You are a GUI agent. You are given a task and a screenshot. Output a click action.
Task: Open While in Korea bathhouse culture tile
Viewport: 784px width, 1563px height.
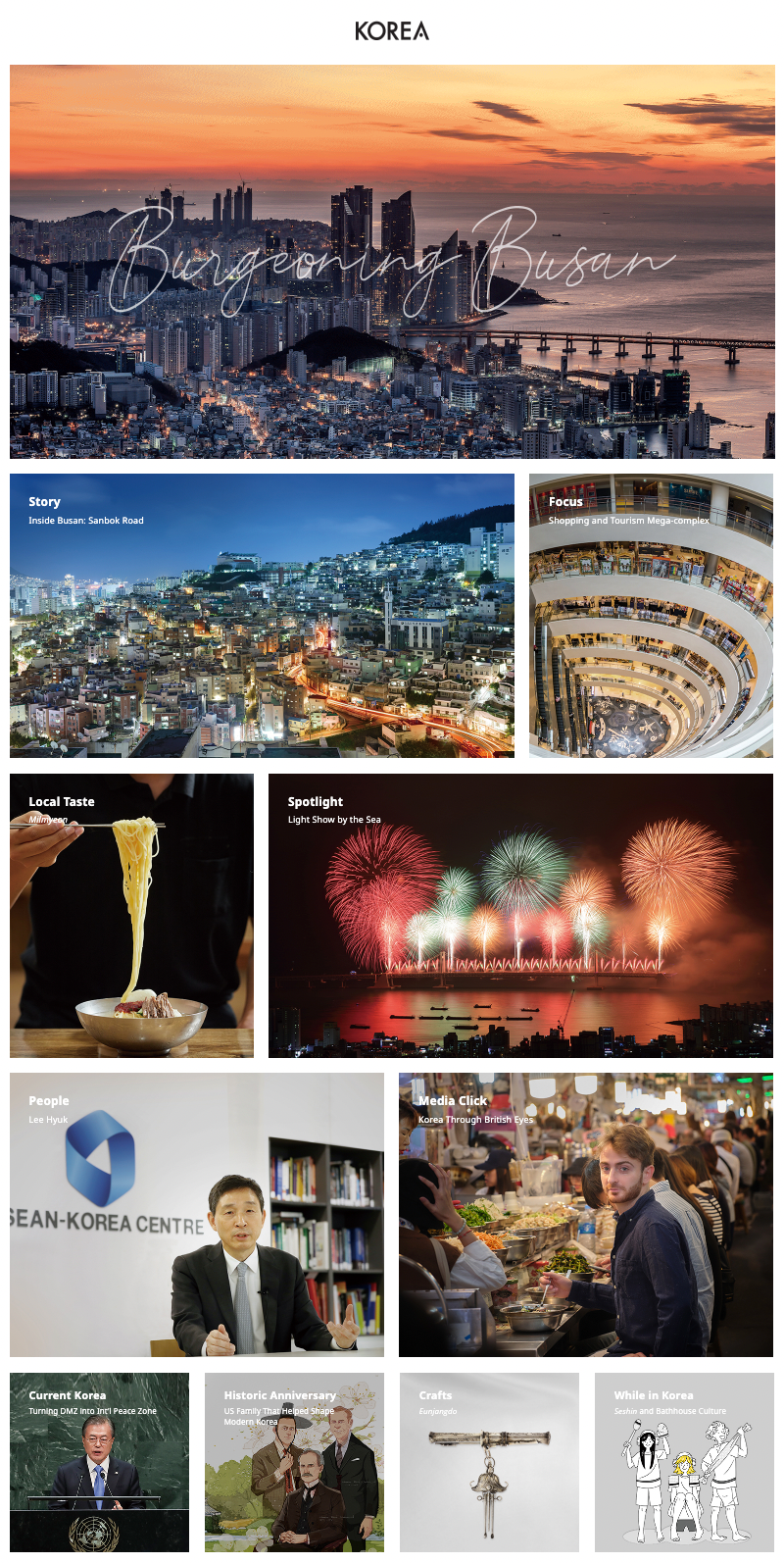(x=684, y=1461)
